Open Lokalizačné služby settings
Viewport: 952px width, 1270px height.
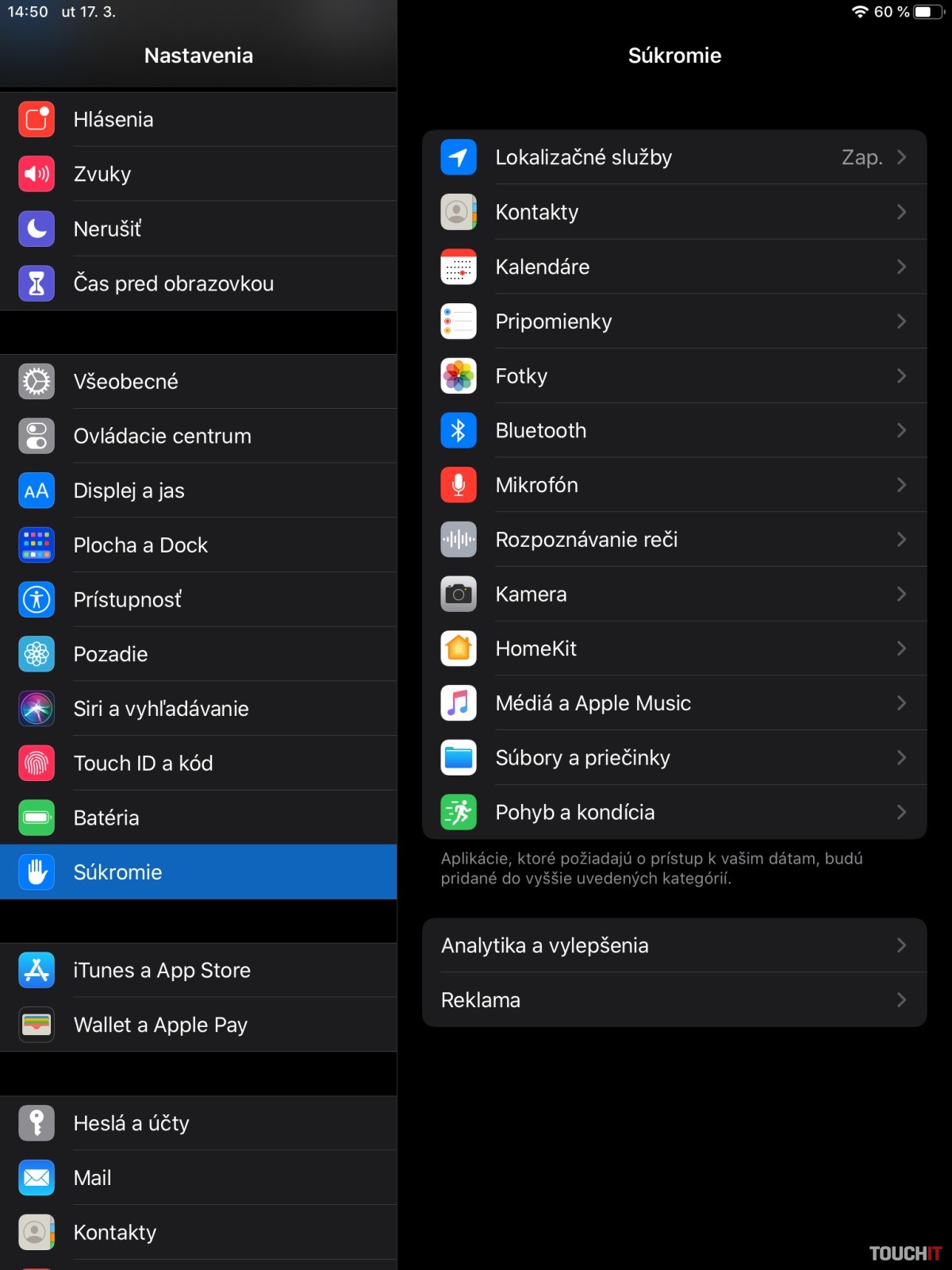674,157
